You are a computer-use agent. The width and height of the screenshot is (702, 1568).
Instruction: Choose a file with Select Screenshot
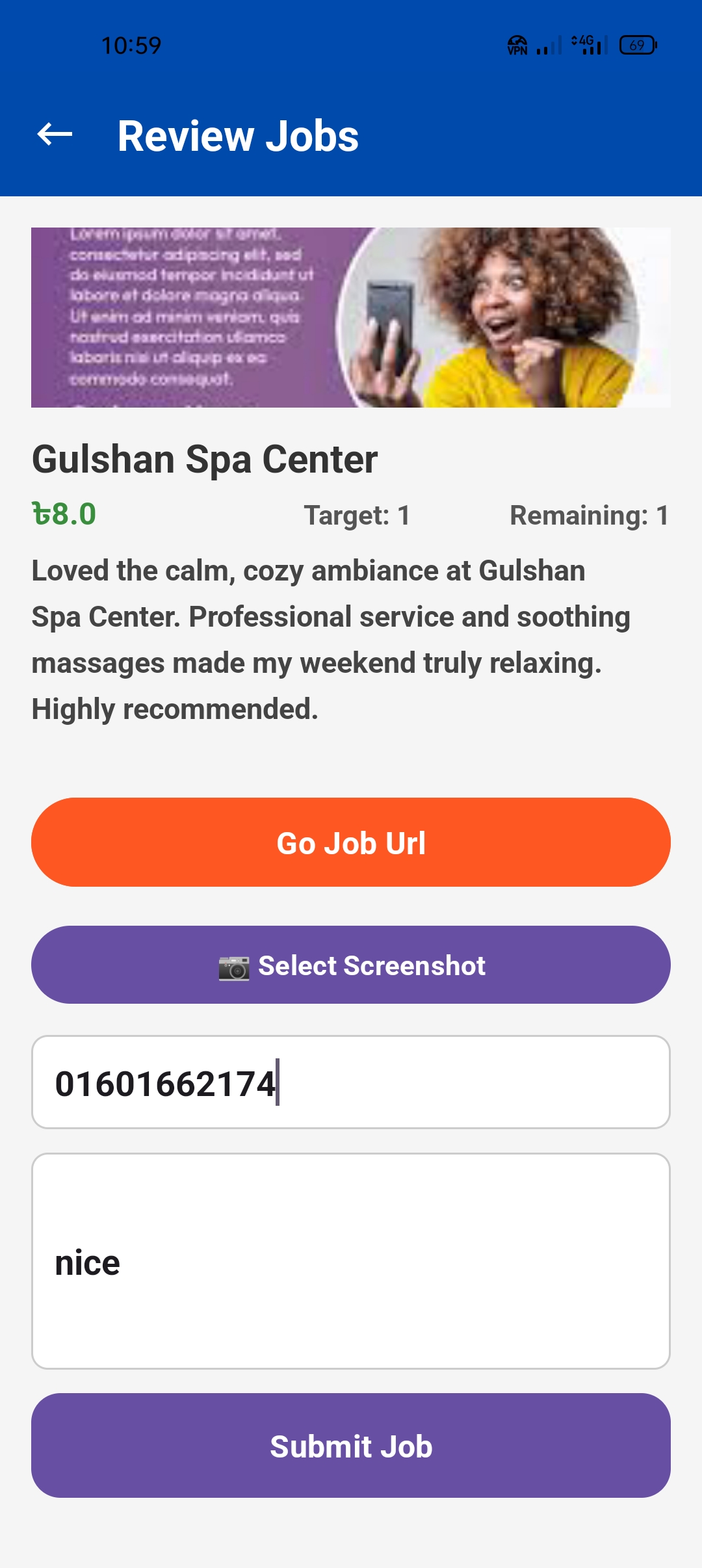[x=351, y=965]
